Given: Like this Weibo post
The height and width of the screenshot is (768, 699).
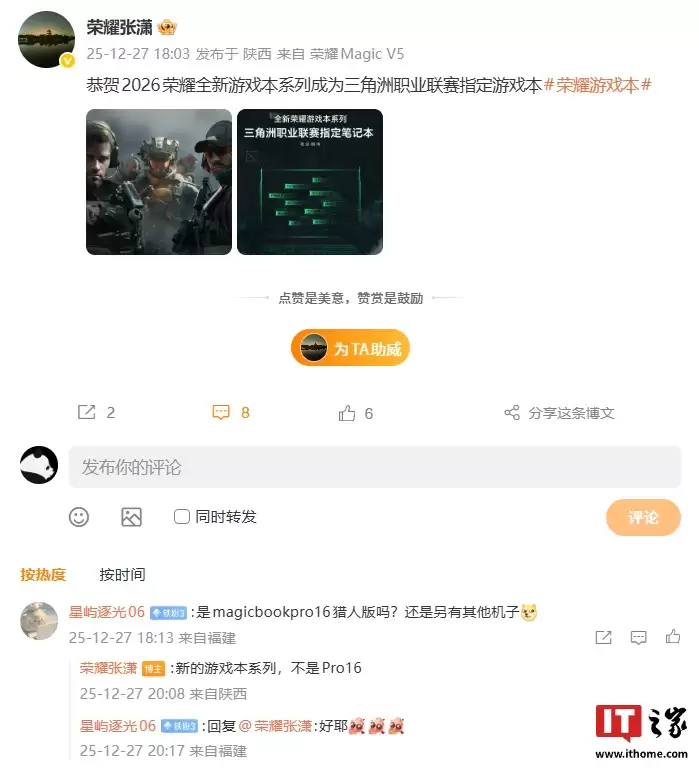Looking at the screenshot, I should coord(347,412).
